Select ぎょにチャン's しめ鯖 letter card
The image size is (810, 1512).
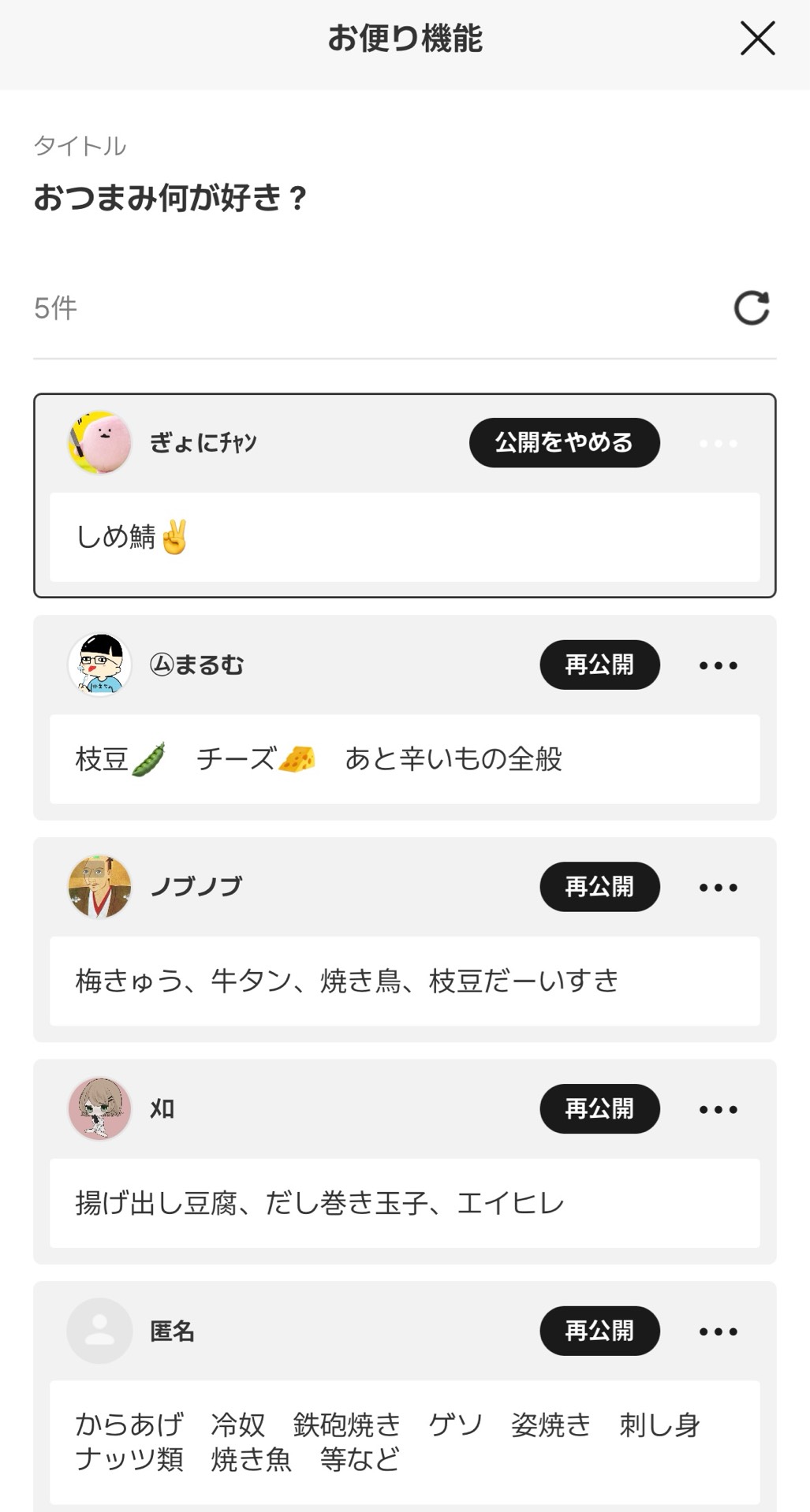404,538
